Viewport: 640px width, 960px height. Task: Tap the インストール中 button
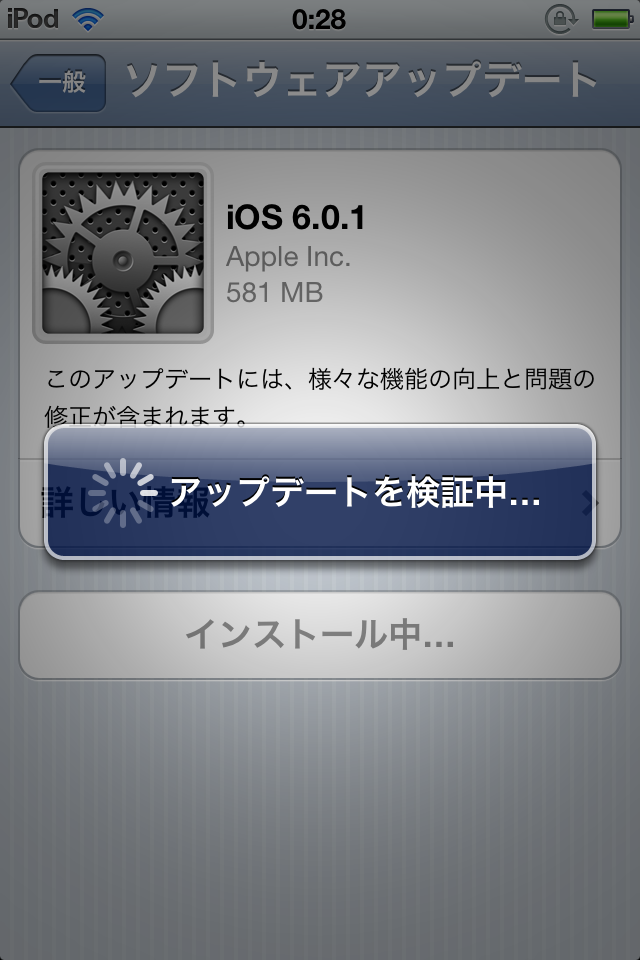click(x=320, y=635)
